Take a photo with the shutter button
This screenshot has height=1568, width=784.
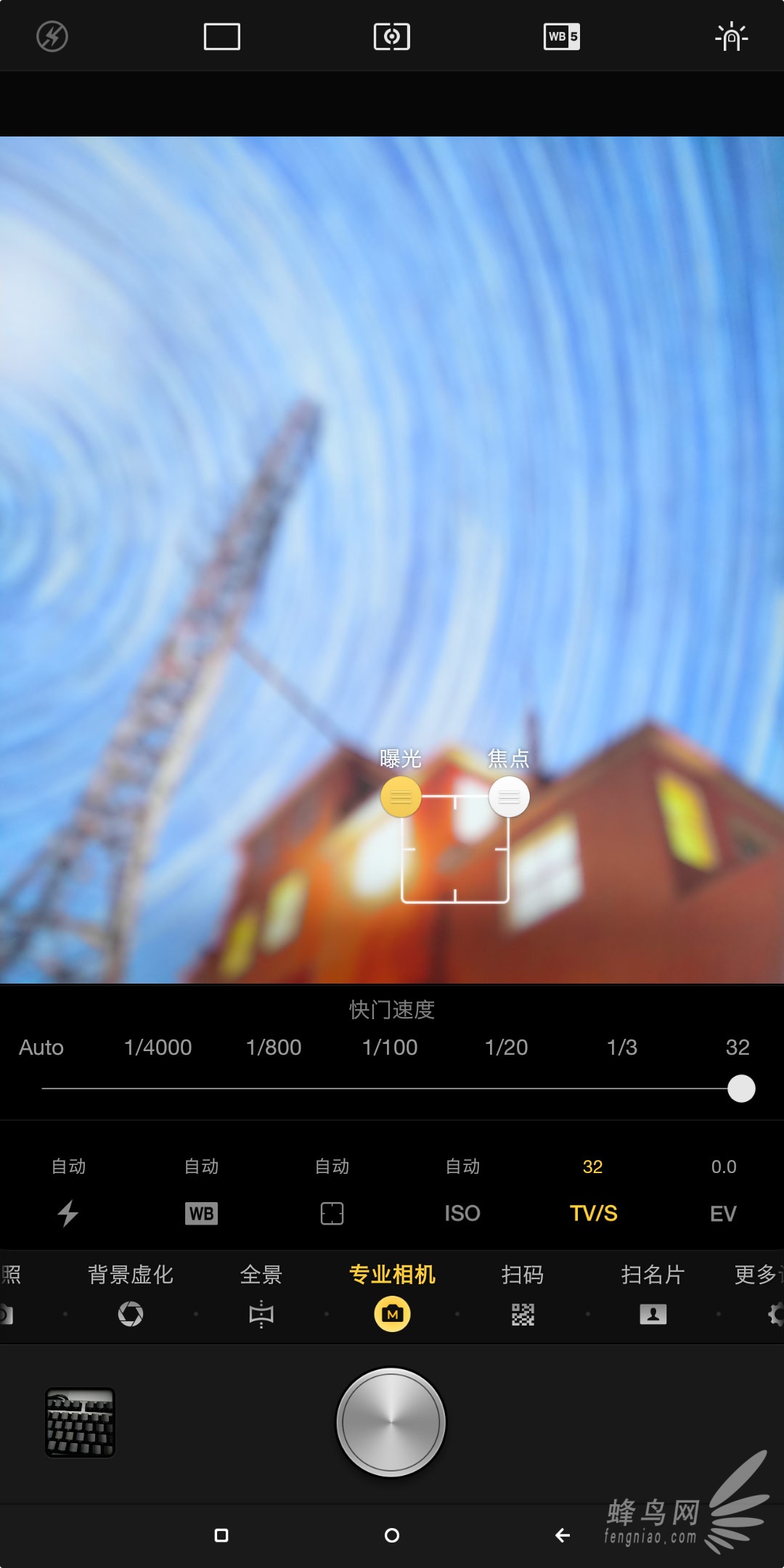(x=391, y=1422)
